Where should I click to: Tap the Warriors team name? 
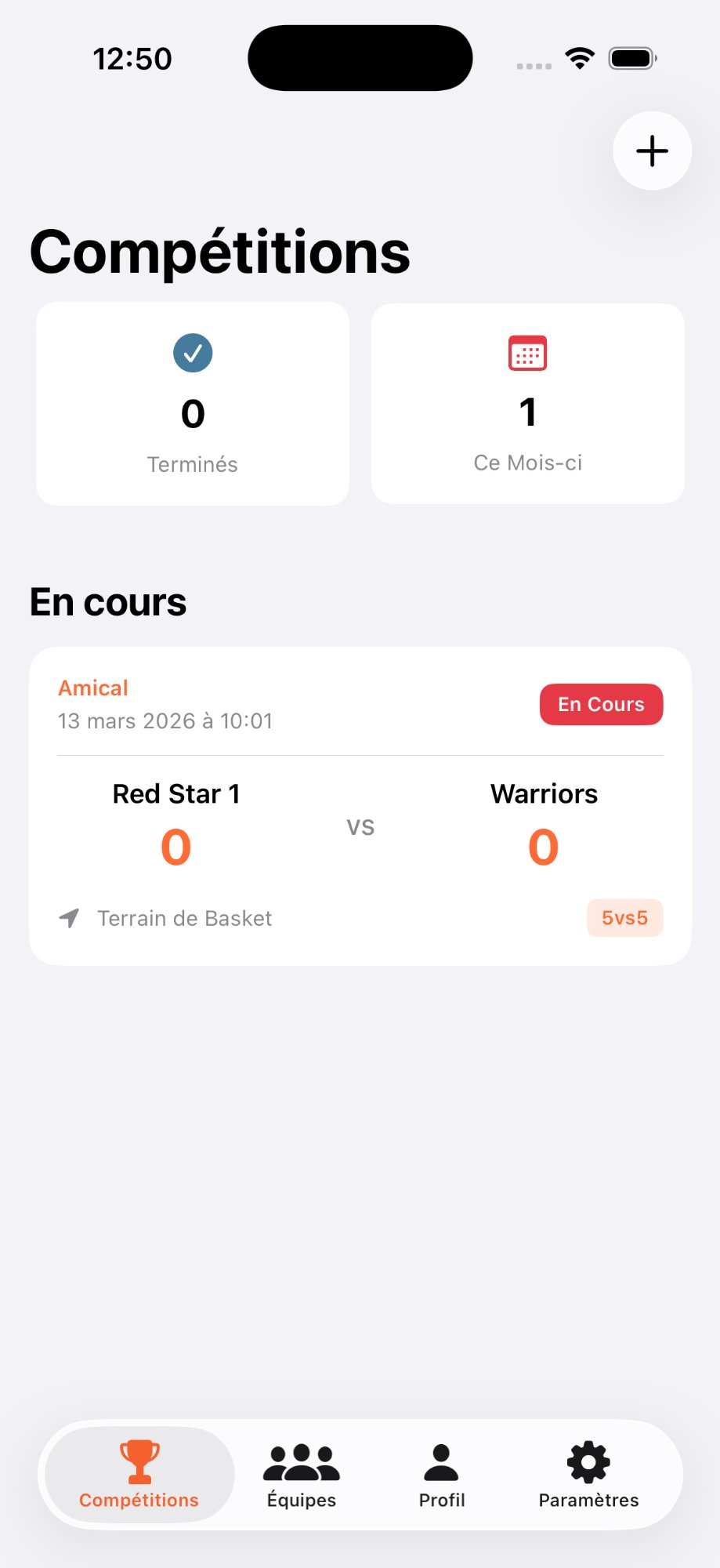(x=544, y=793)
